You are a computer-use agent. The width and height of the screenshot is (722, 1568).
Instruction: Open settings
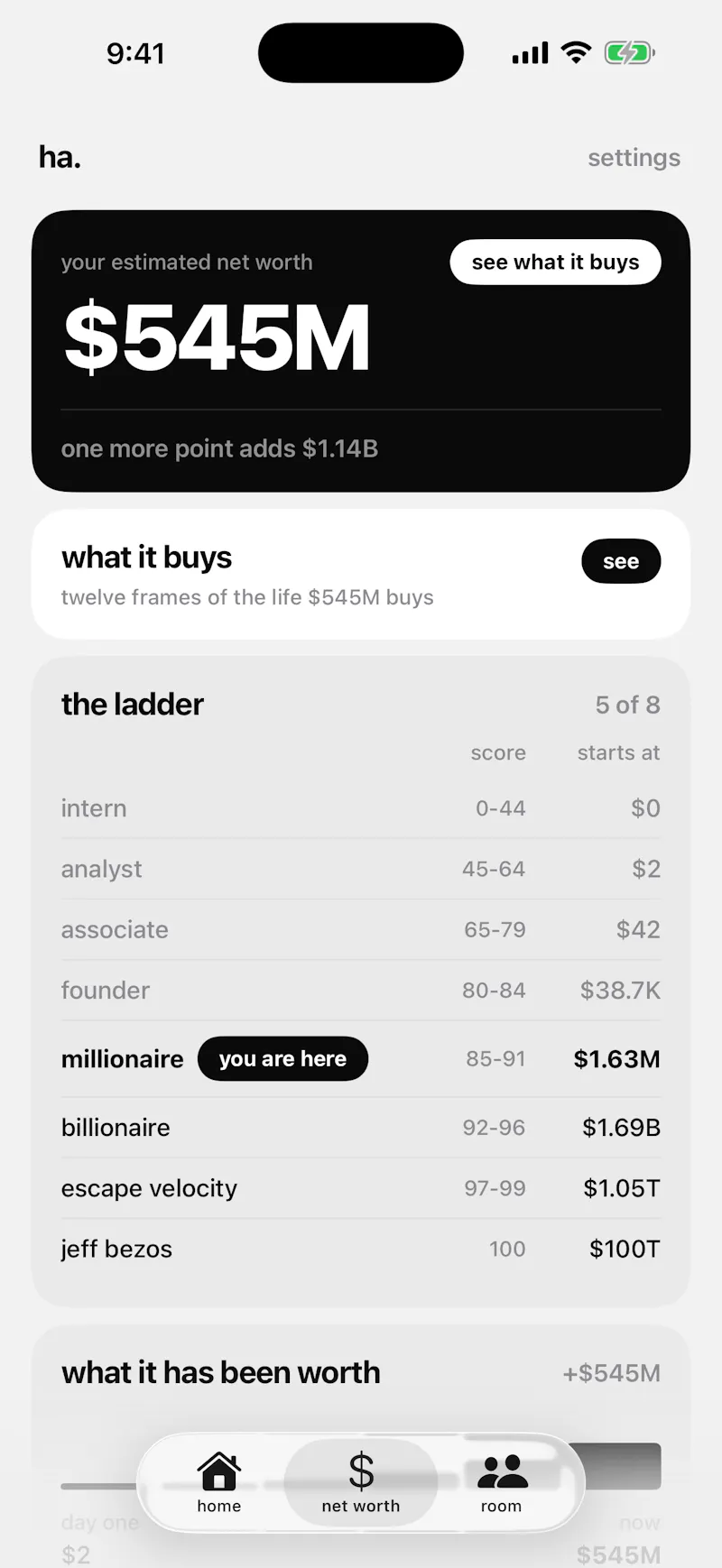(x=634, y=158)
